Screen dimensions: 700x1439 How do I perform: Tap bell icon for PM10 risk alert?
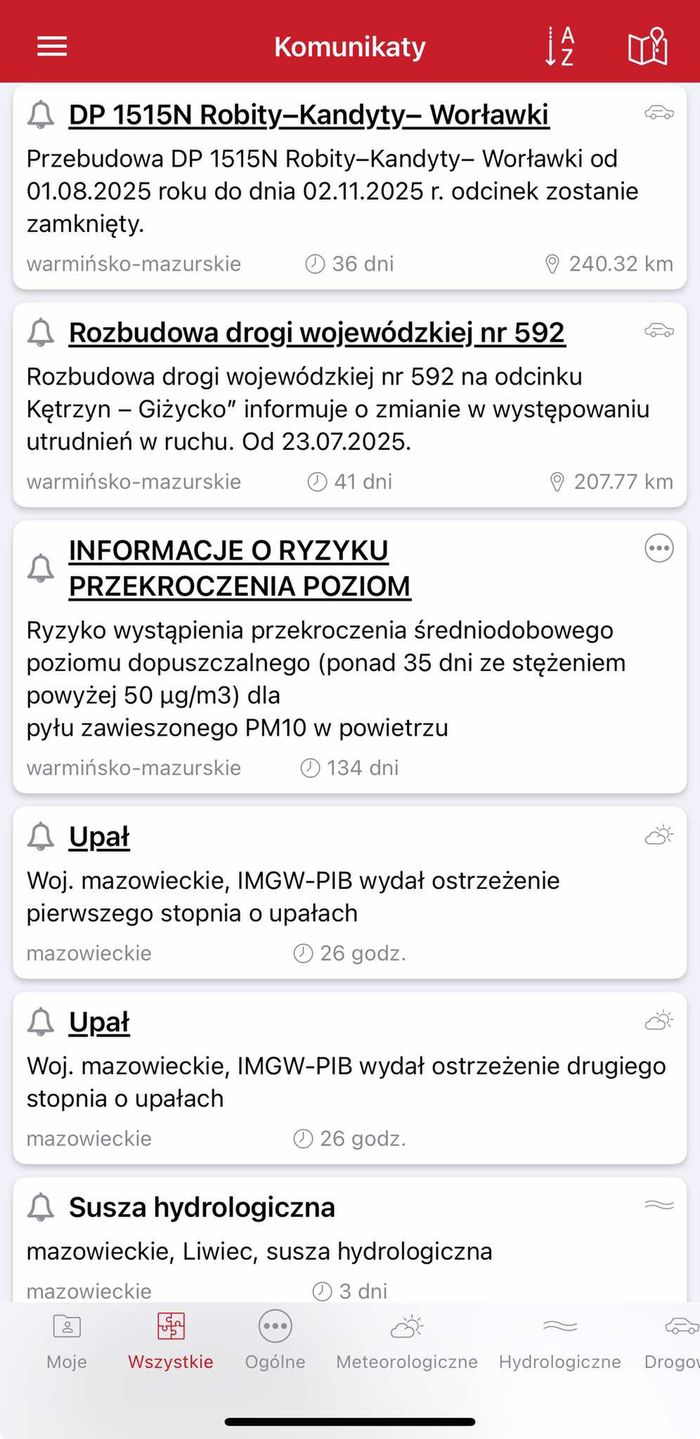click(x=41, y=568)
